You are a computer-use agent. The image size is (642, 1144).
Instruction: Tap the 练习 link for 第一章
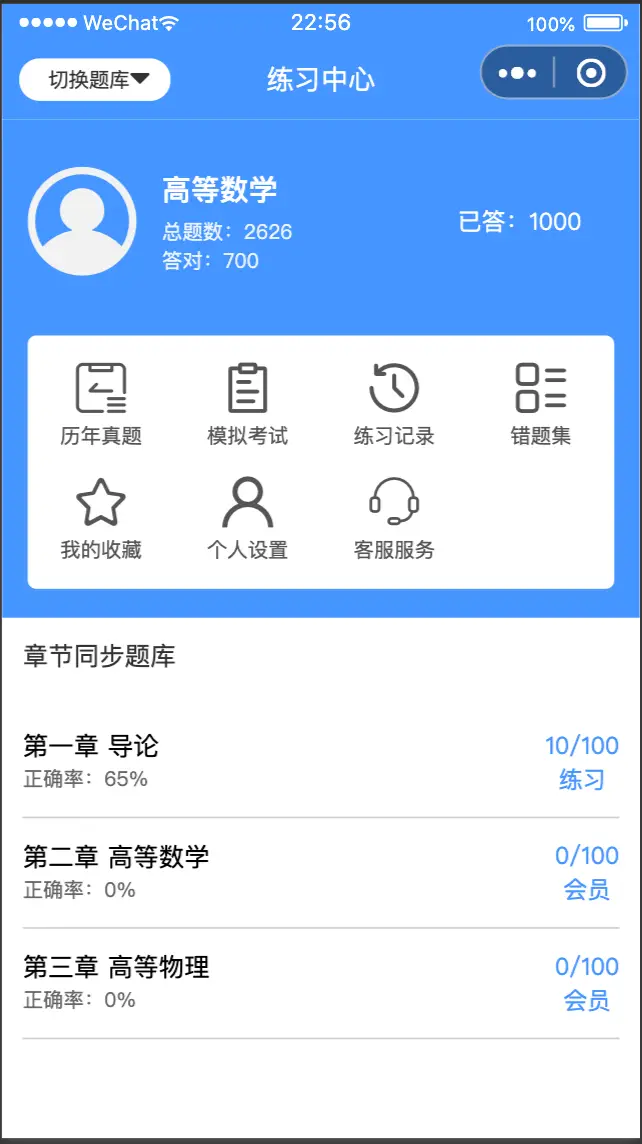coord(582,780)
